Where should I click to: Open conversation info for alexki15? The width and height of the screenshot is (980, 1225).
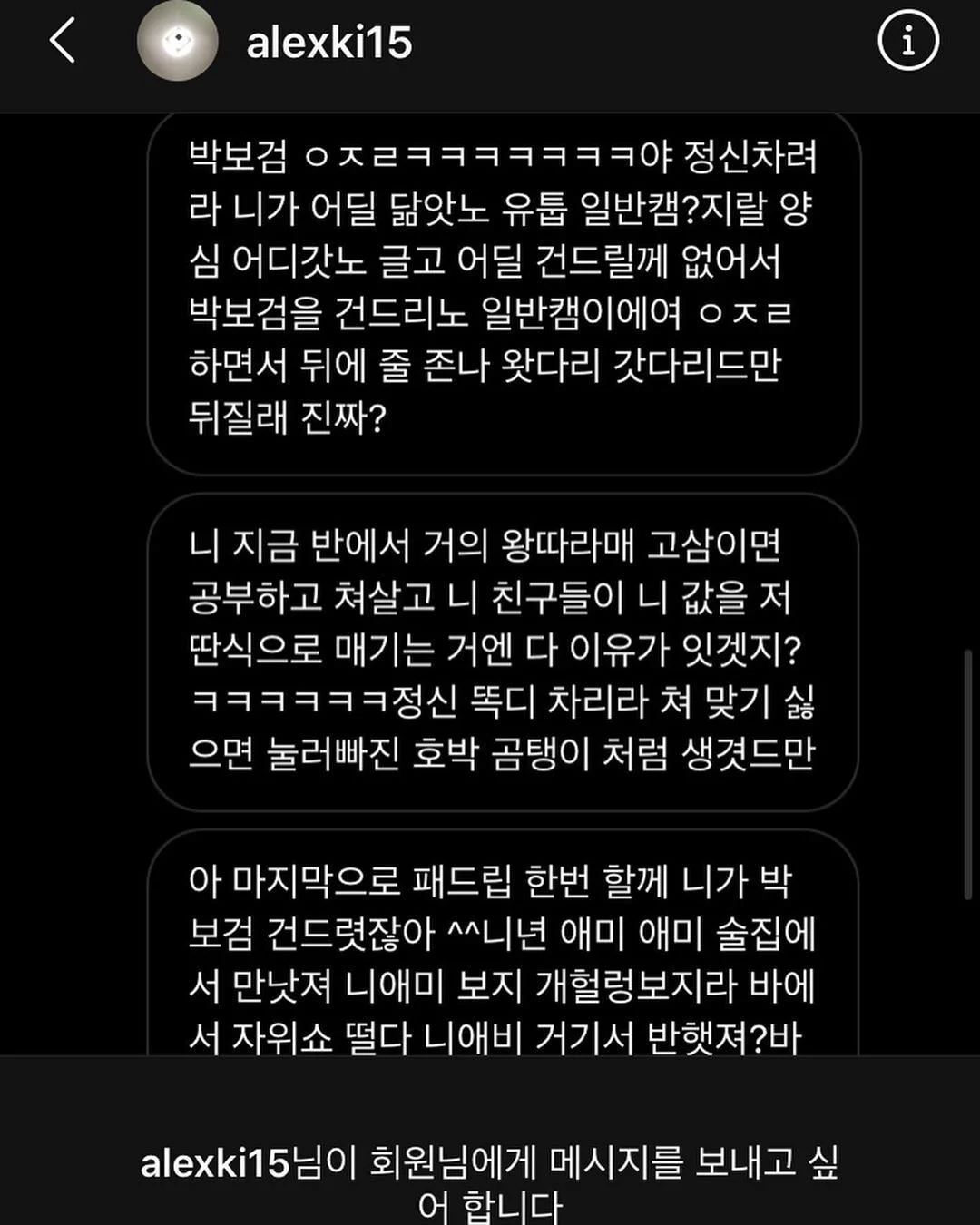point(907,41)
